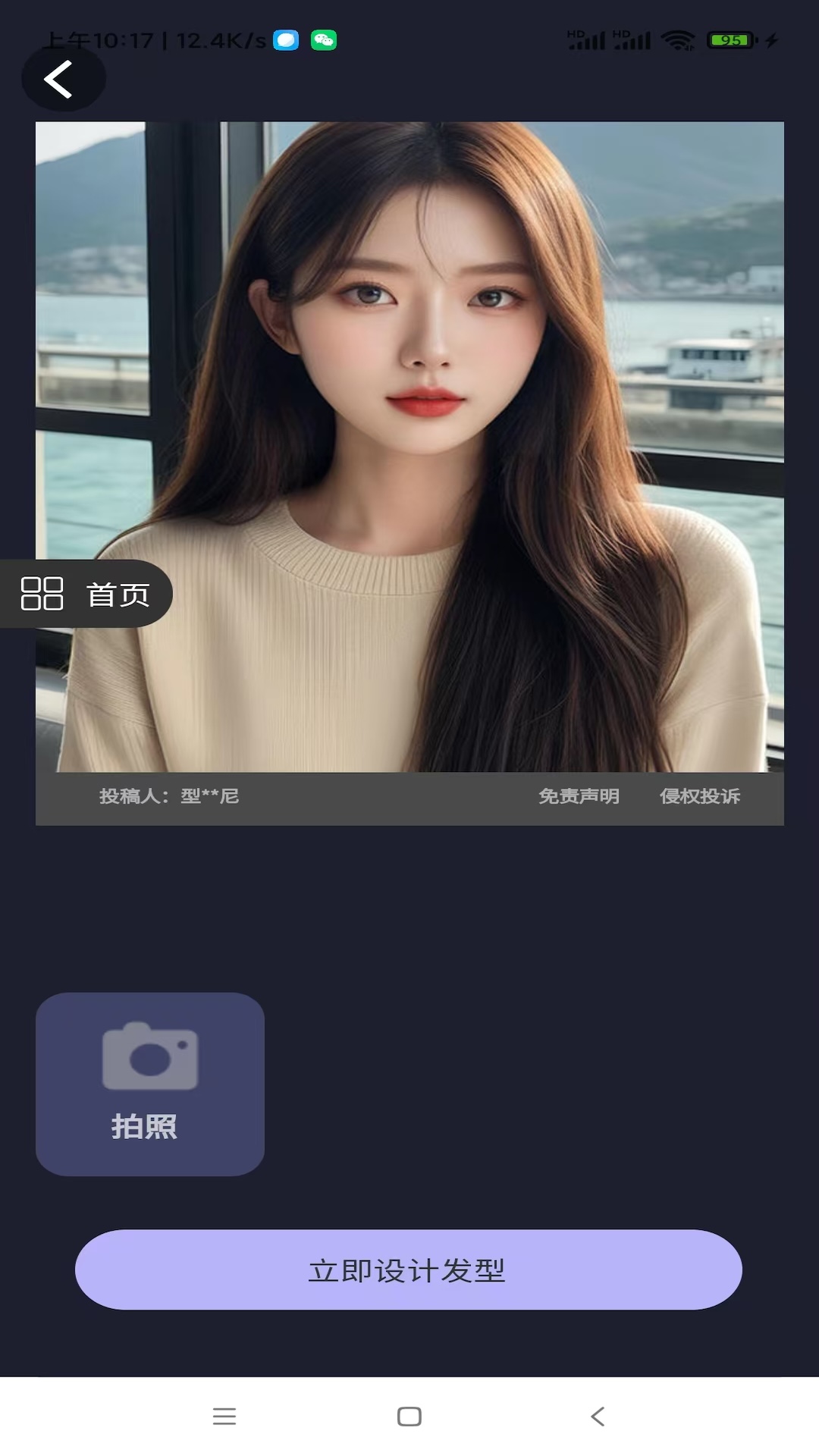Open the 免责声明 disclaimer link
819x1456 pixels.
pos(579,797)
